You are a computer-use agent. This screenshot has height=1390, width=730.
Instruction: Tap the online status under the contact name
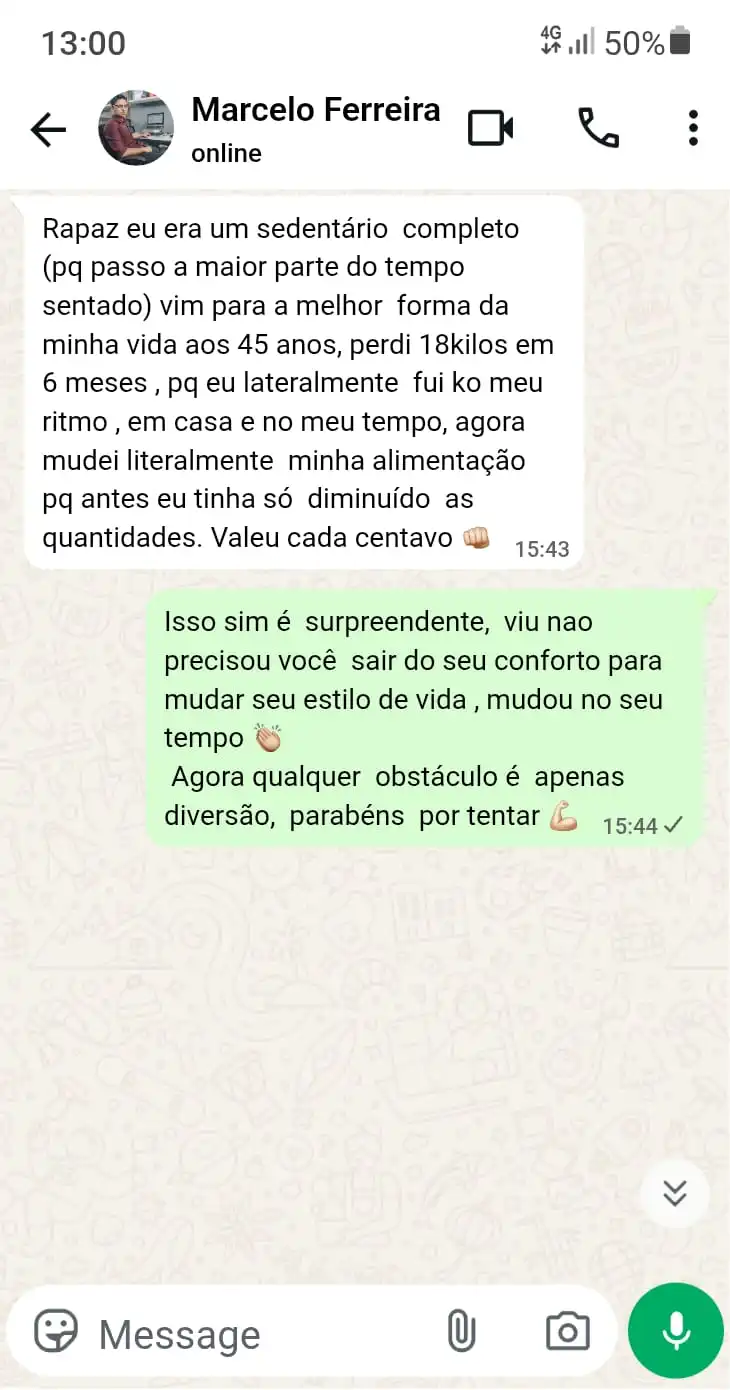[224, 153]
